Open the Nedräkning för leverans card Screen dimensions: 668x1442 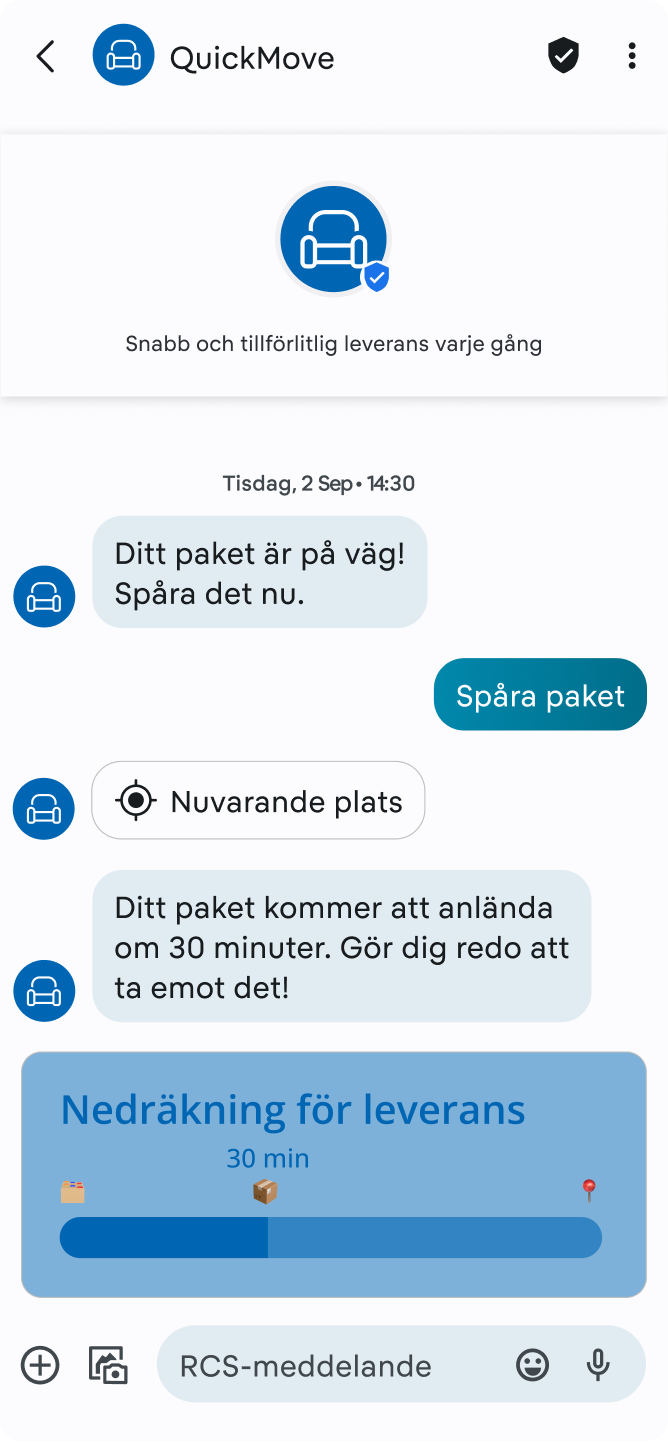click(333, 1174)
